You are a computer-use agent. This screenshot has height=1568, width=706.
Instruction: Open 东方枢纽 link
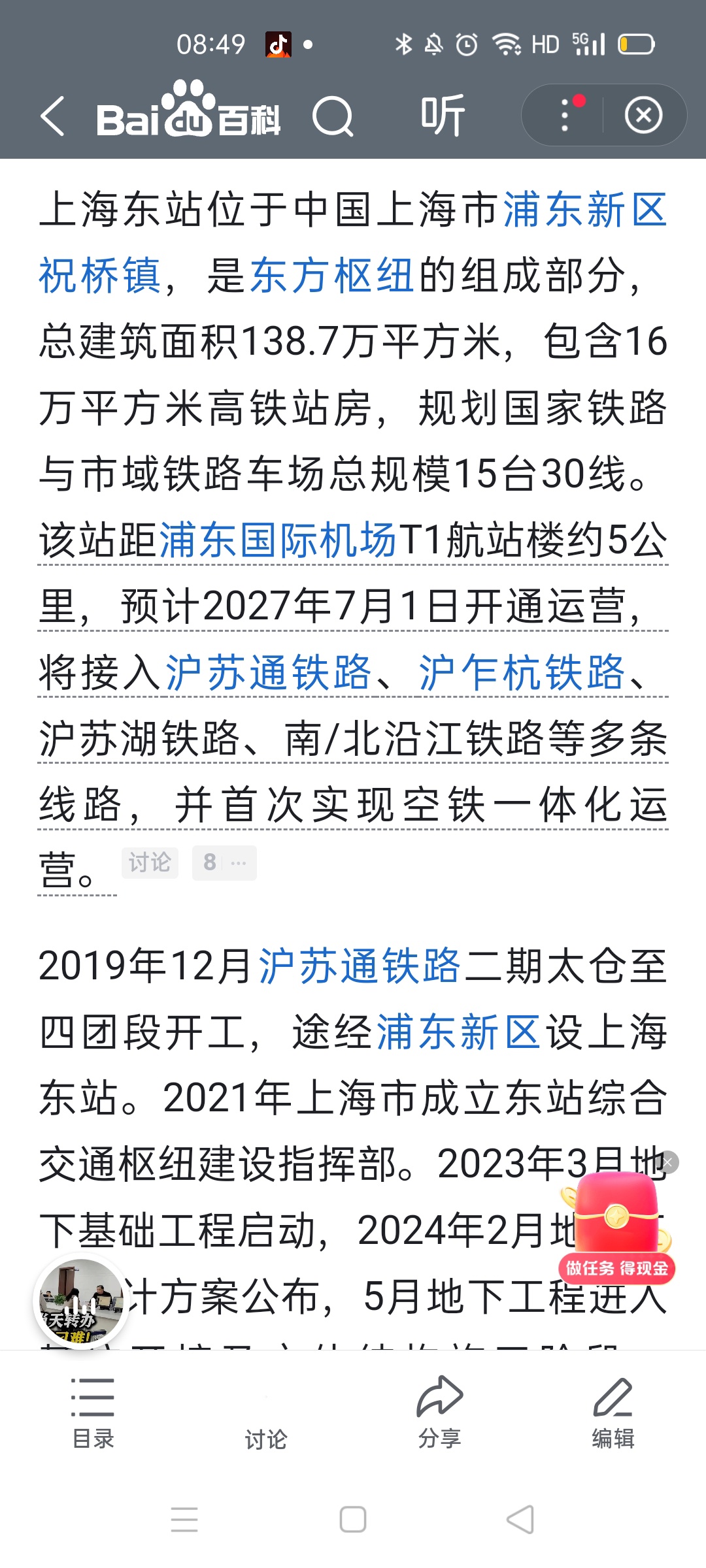[x=331, y=276]
